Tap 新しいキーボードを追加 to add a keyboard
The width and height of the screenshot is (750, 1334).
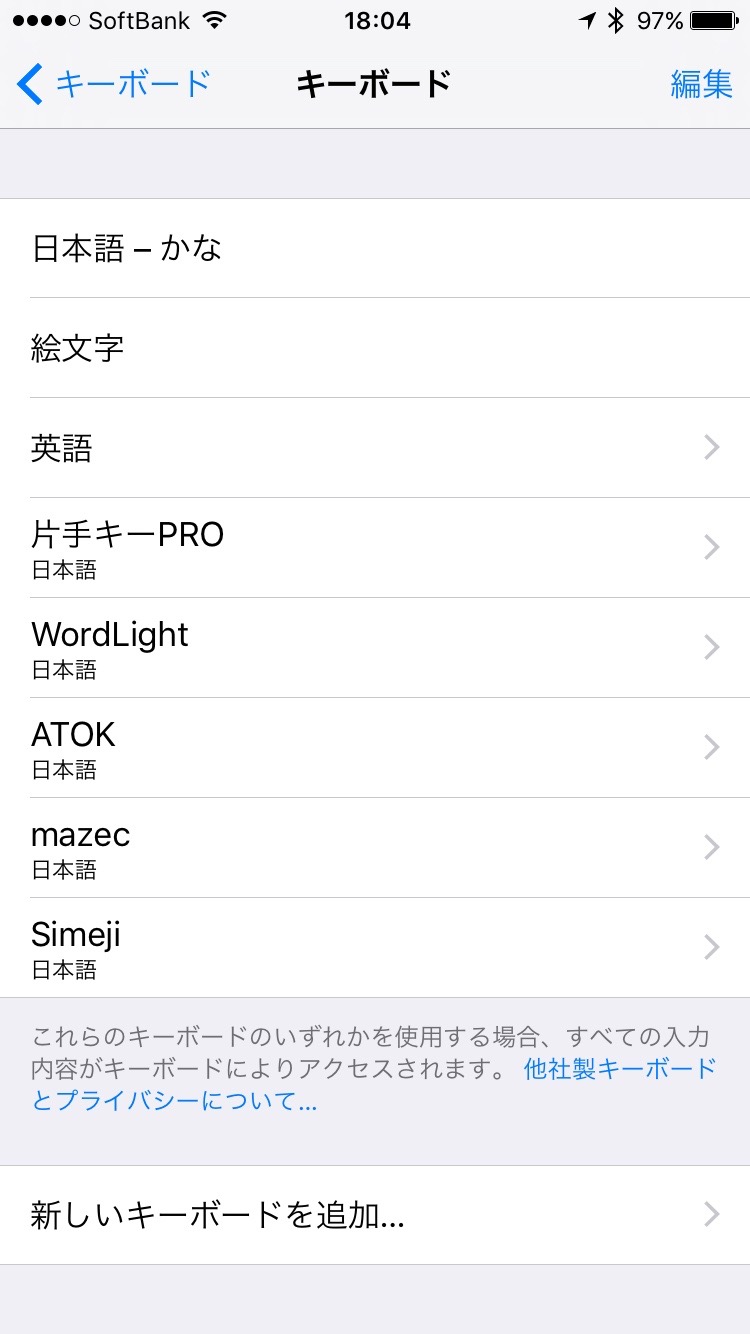point(375,1215)
